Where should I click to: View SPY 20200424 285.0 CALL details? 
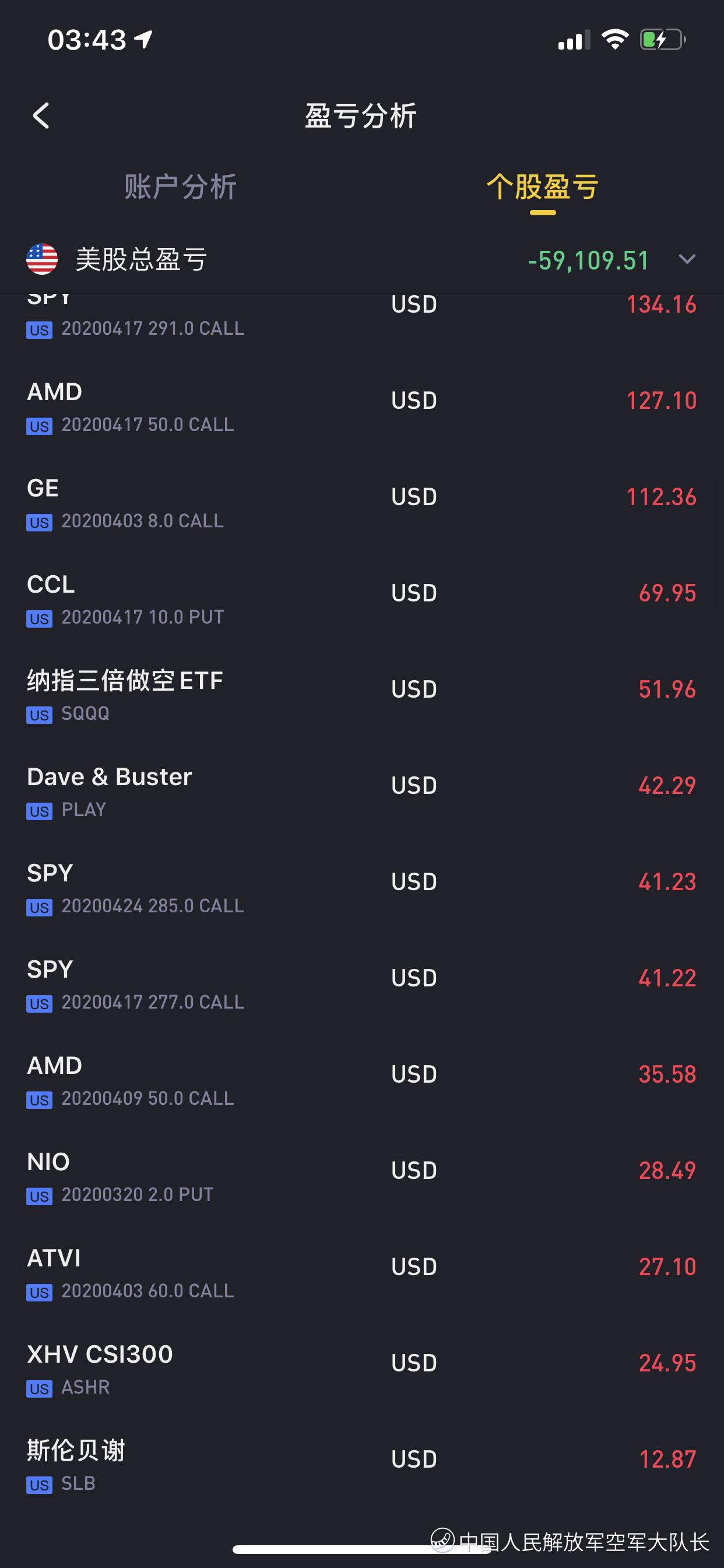pos(361,887)
